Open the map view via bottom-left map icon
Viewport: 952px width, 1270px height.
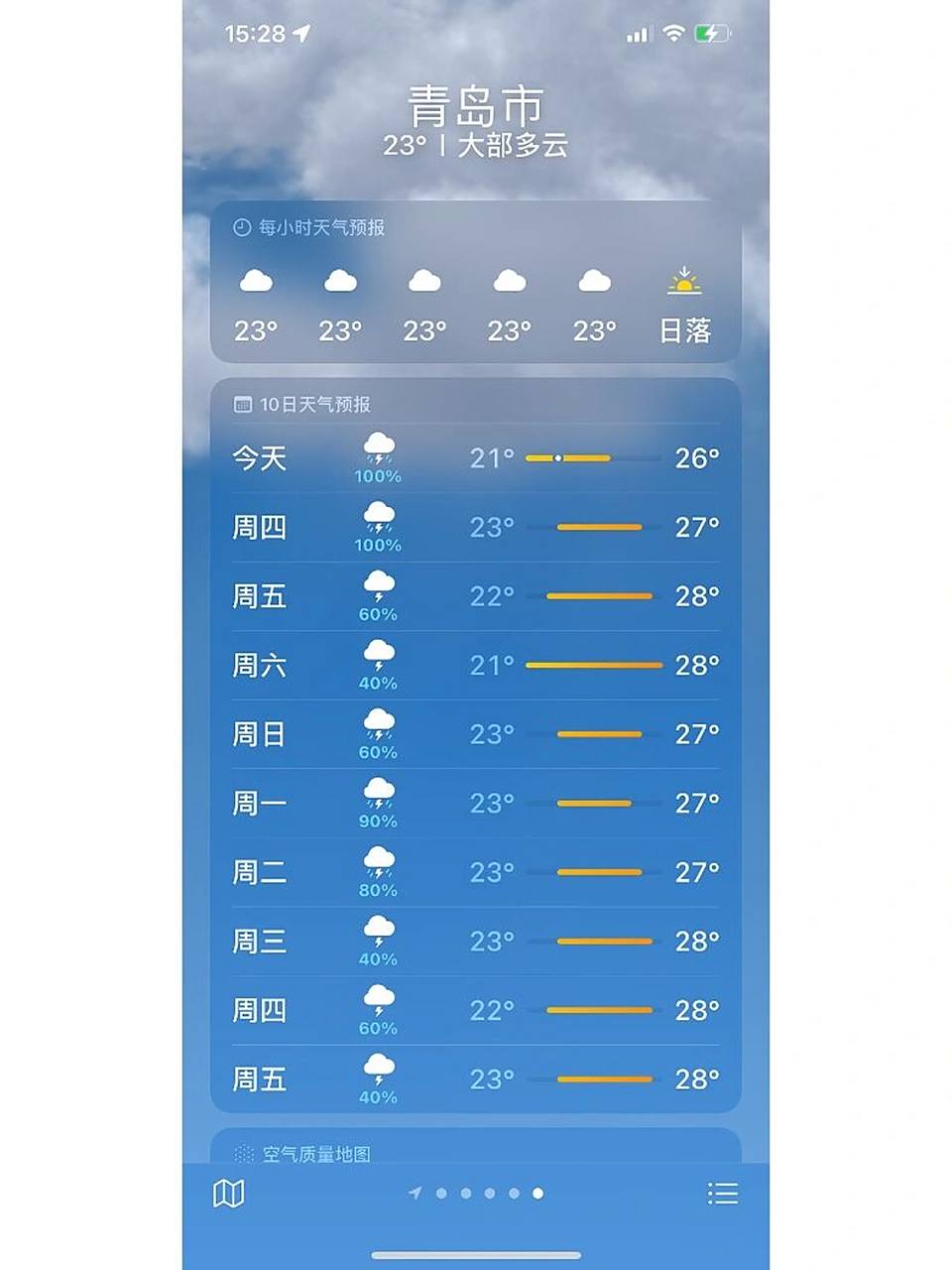tap(230, 1195)
